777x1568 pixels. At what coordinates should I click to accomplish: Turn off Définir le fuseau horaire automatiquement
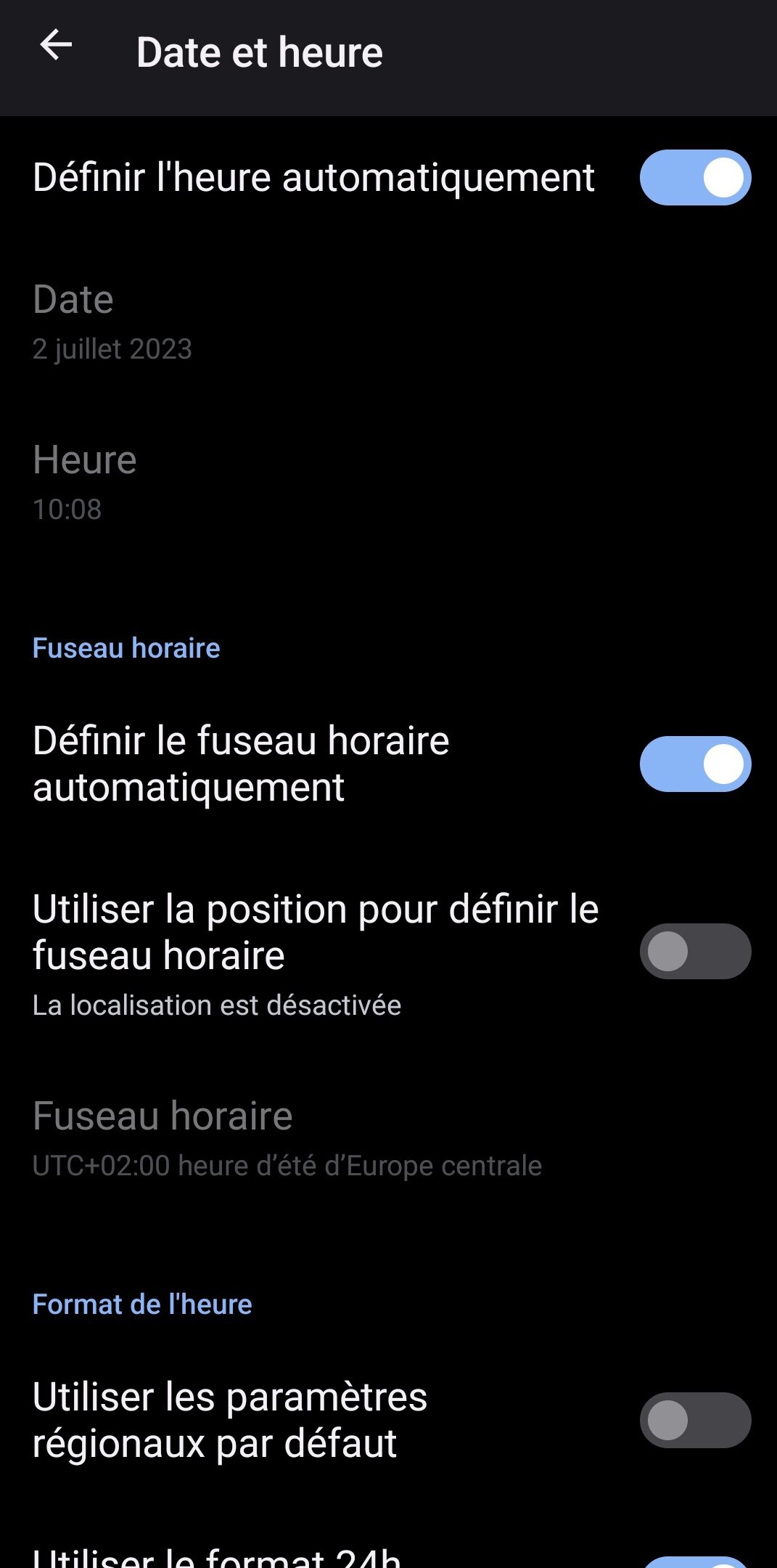tap(694, 764)
